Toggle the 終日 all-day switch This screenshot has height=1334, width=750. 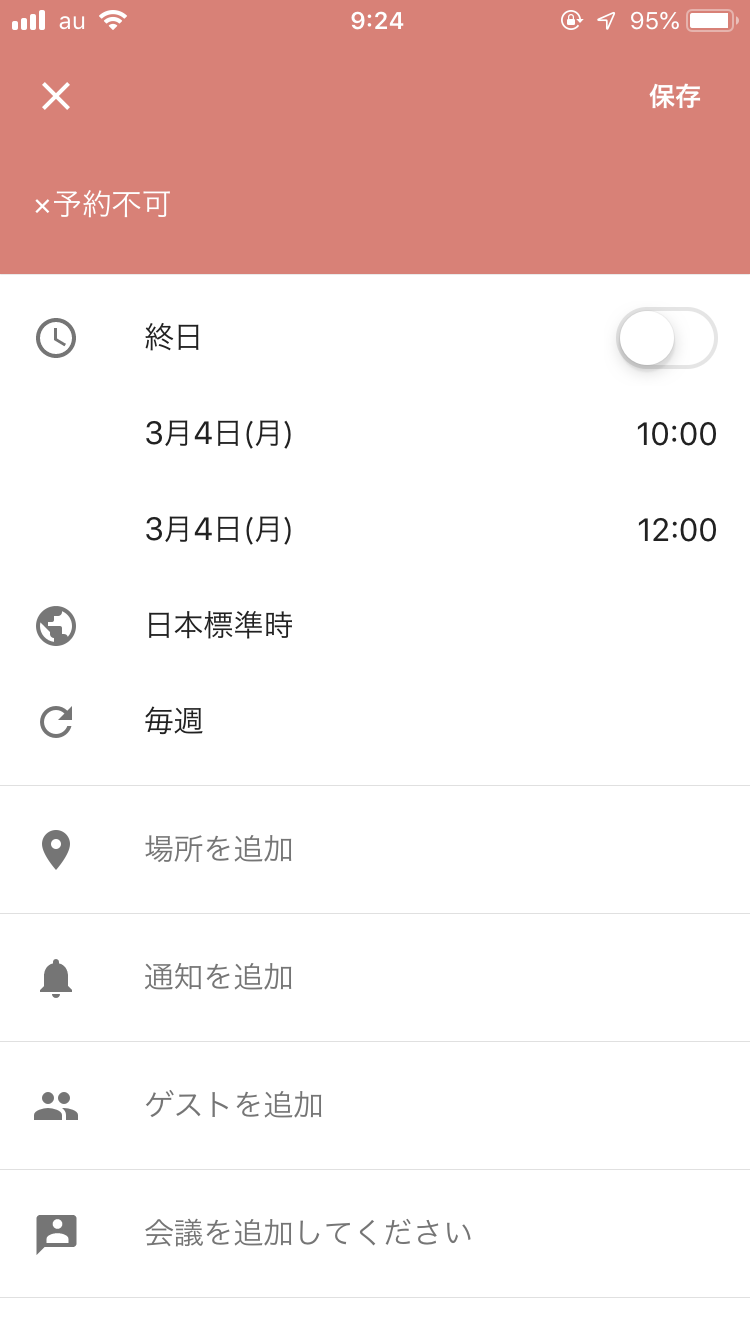tap(667, 338)
